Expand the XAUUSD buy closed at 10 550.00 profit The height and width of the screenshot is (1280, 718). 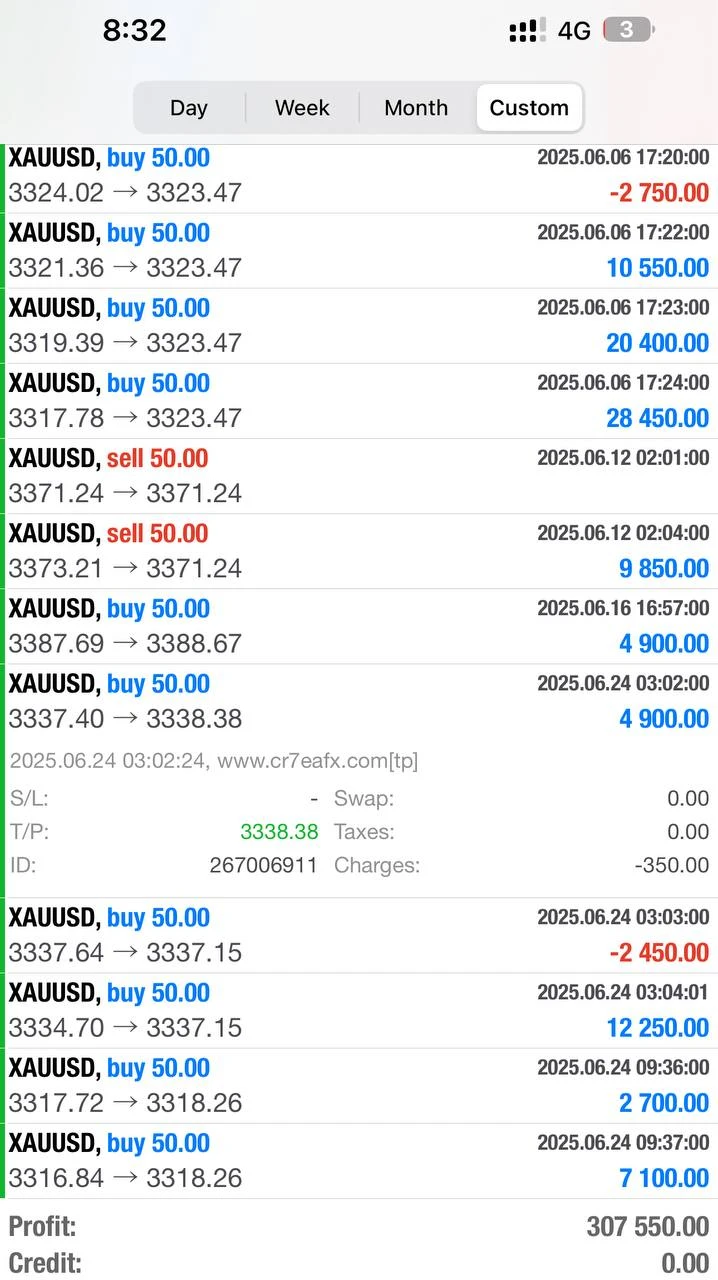359,250
